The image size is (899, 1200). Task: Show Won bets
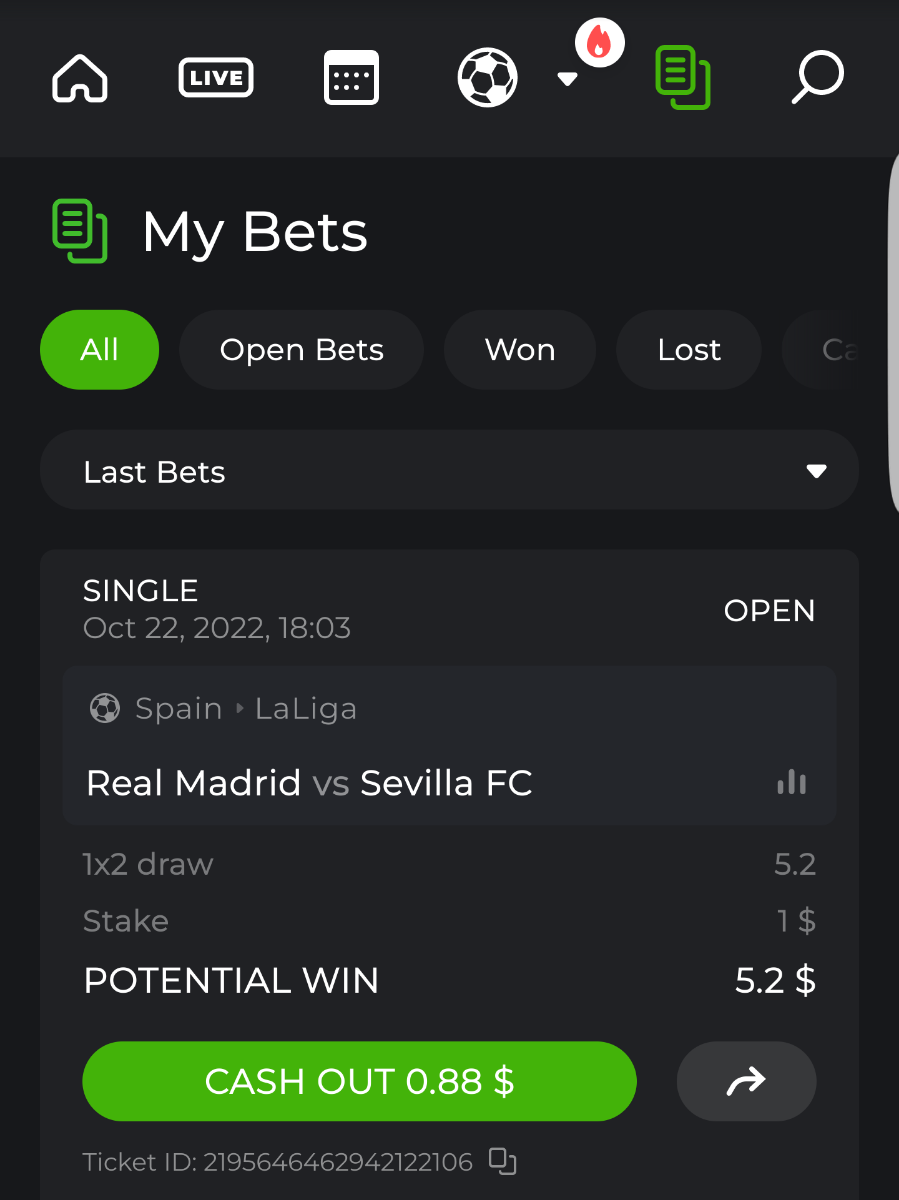(519, 350)
